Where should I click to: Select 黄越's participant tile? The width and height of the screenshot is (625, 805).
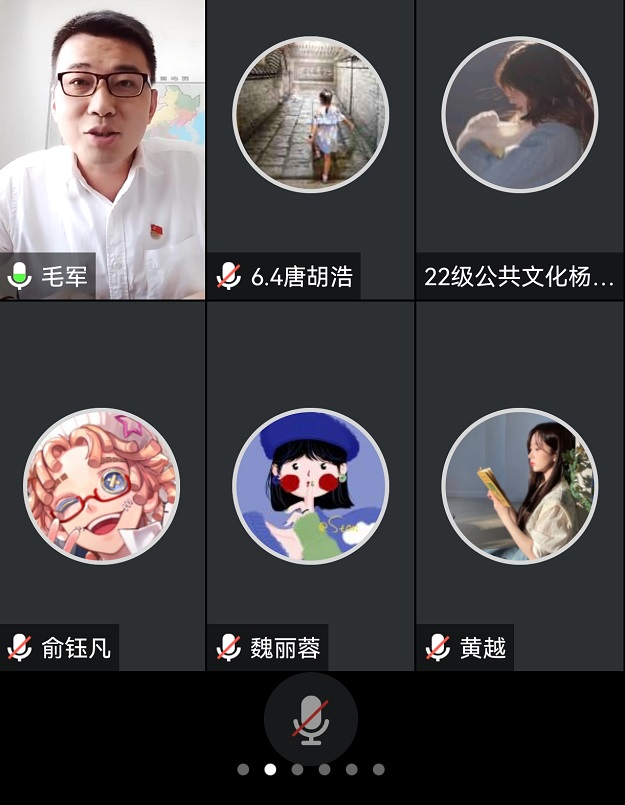(519, 486)
